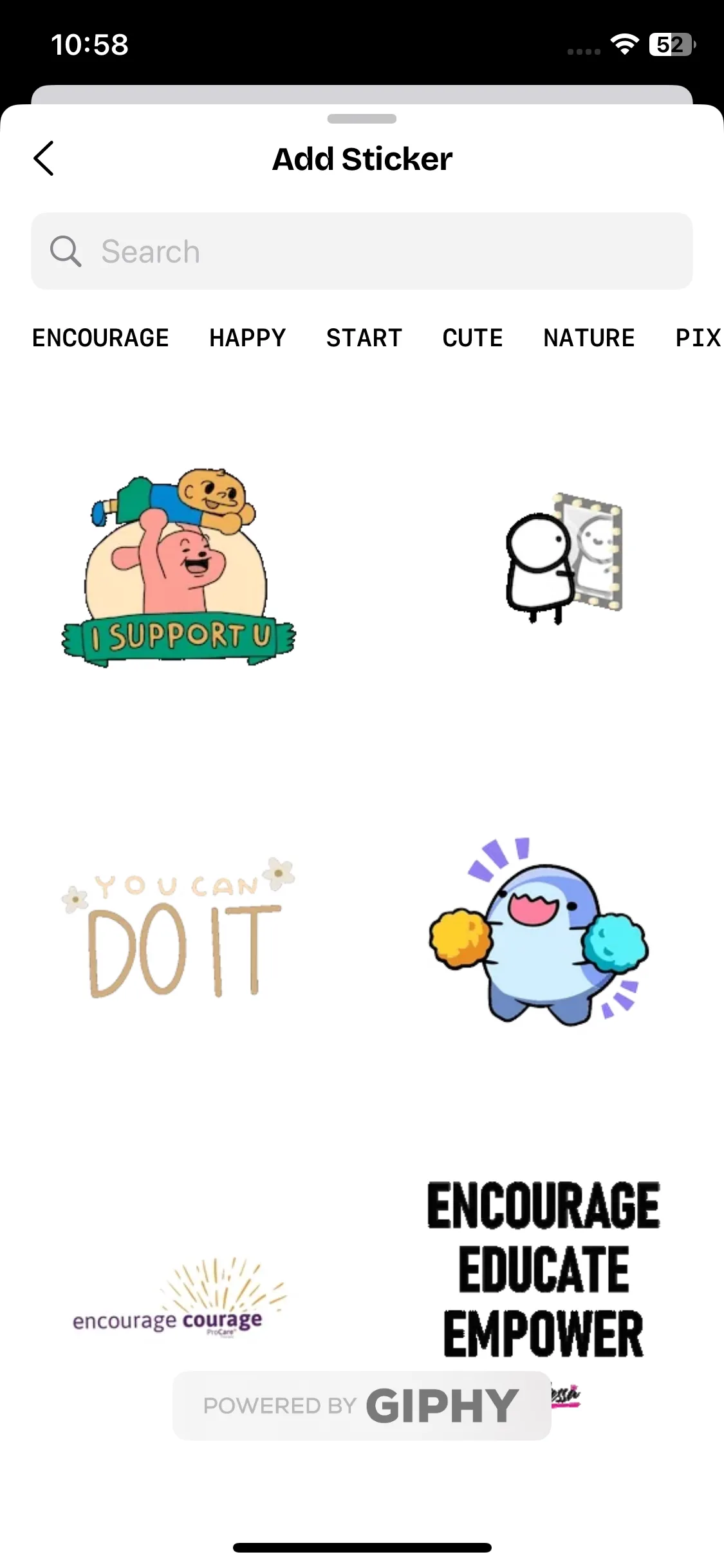Choose the 'YOU CAN DO IT' sticker
The height and width of the screenshot is (1568, 724).
coord(178,933)
